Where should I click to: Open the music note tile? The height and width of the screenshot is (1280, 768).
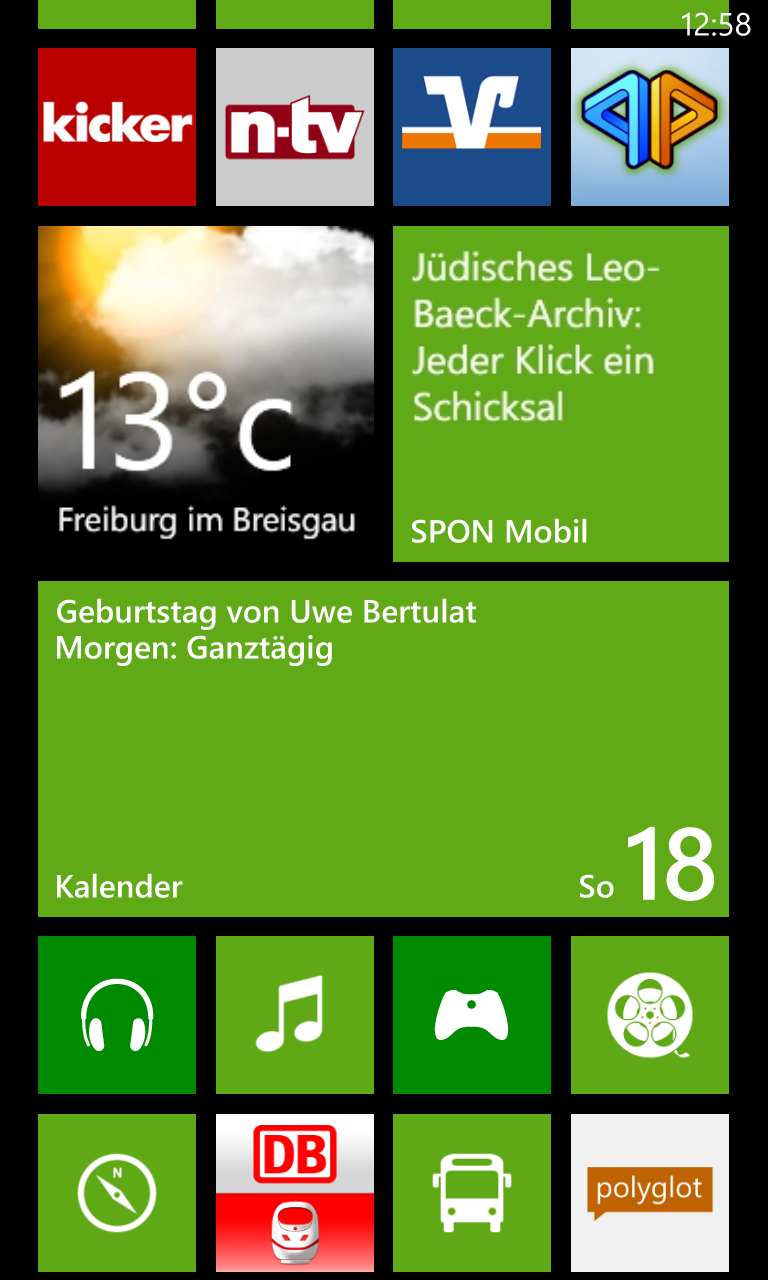pos(295,1015)
